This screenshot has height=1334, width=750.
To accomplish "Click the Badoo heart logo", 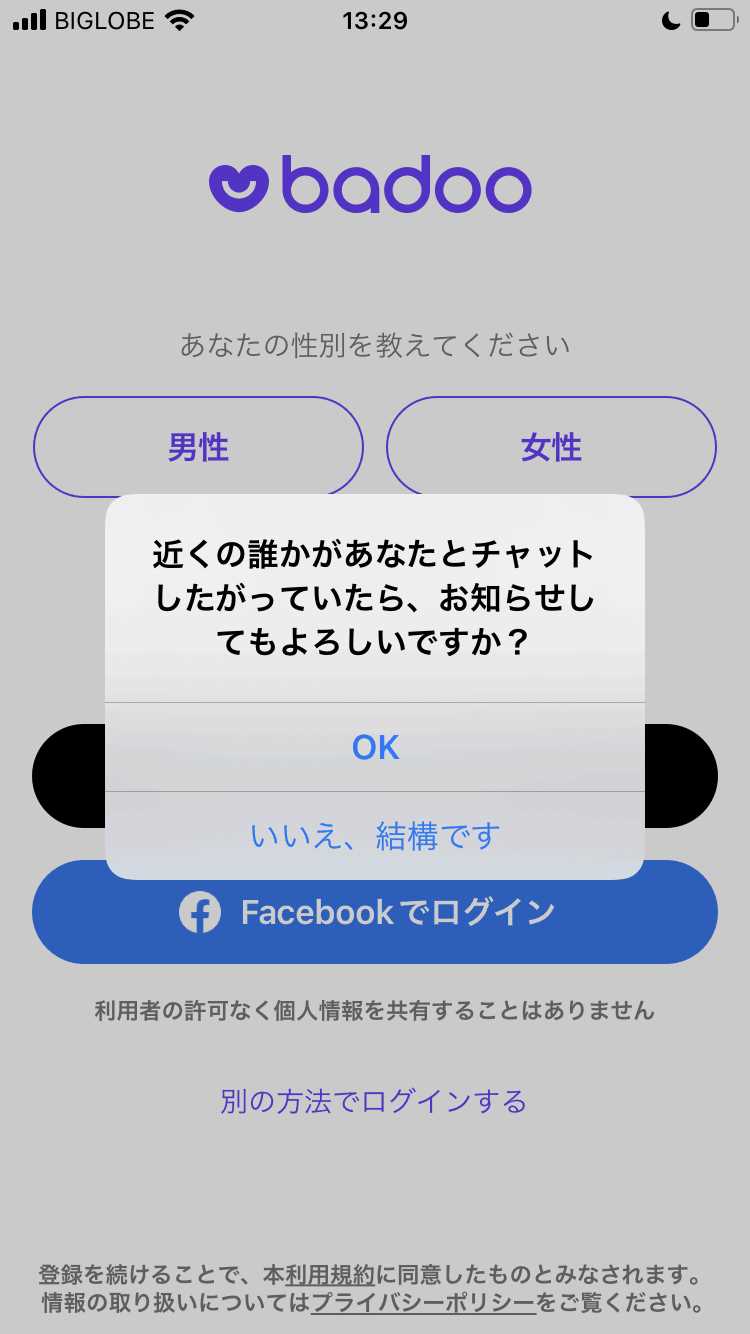I will pyautogui.click(x=240, y=185).
